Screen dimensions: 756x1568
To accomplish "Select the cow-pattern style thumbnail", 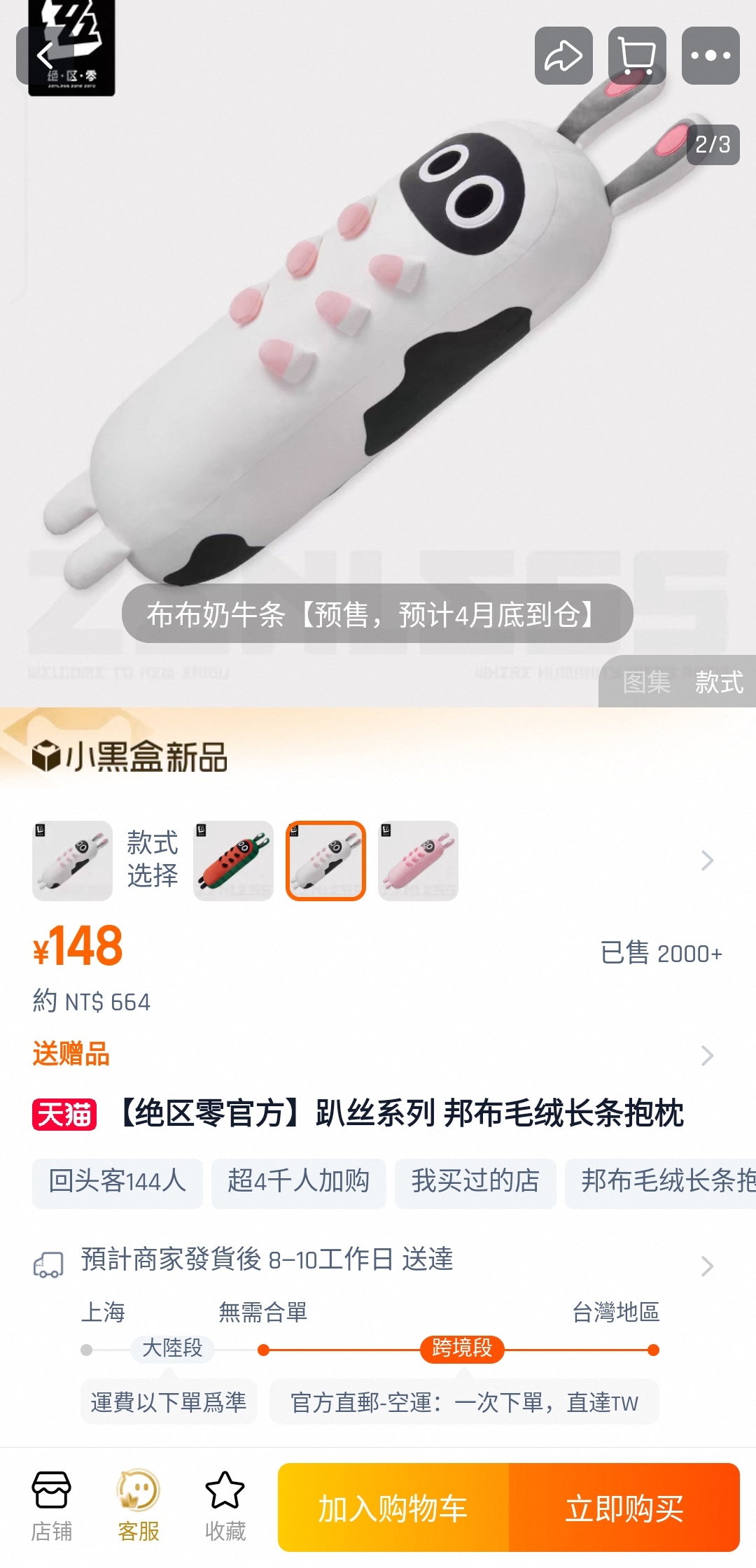I will (325, 860).
